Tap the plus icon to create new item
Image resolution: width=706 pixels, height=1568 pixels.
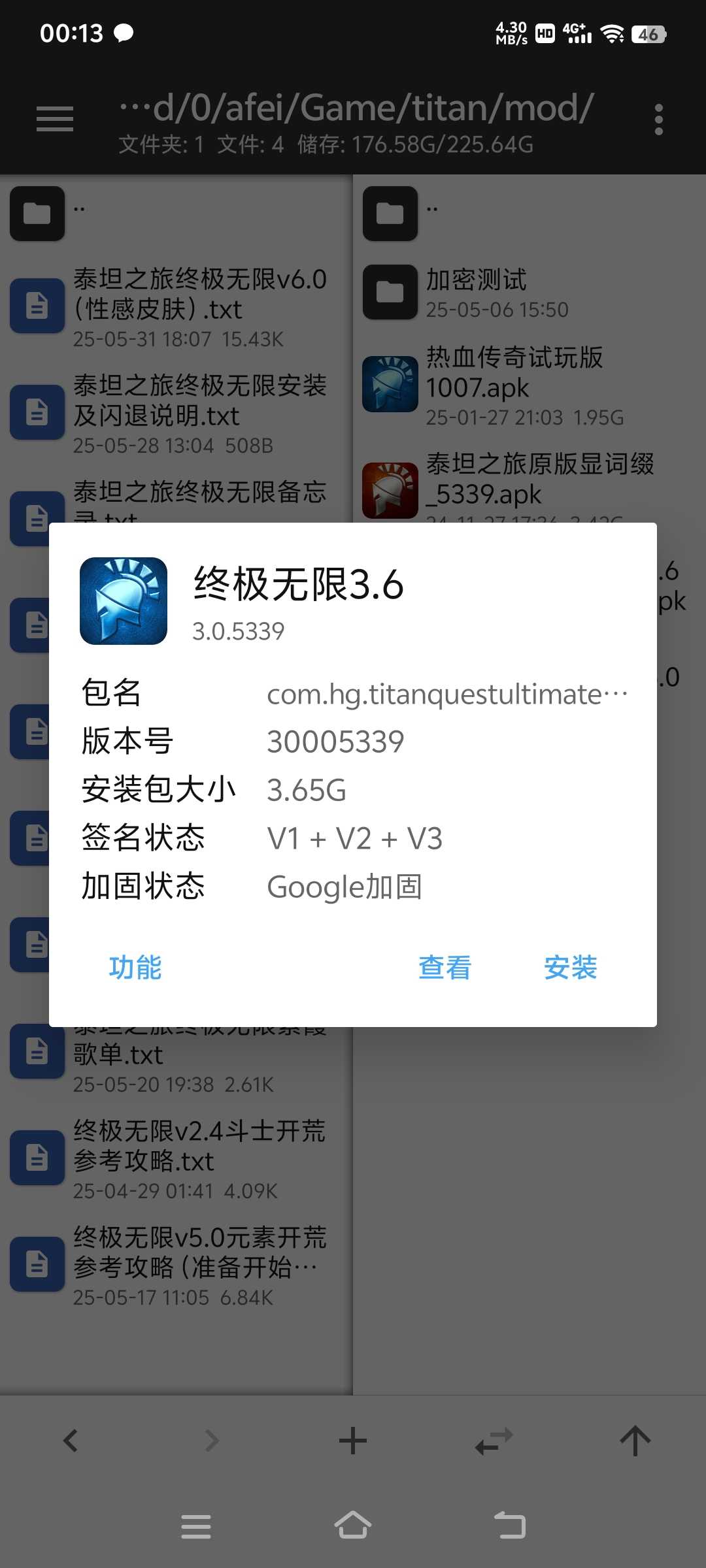pyautogui.click(x=353, y=1441)
